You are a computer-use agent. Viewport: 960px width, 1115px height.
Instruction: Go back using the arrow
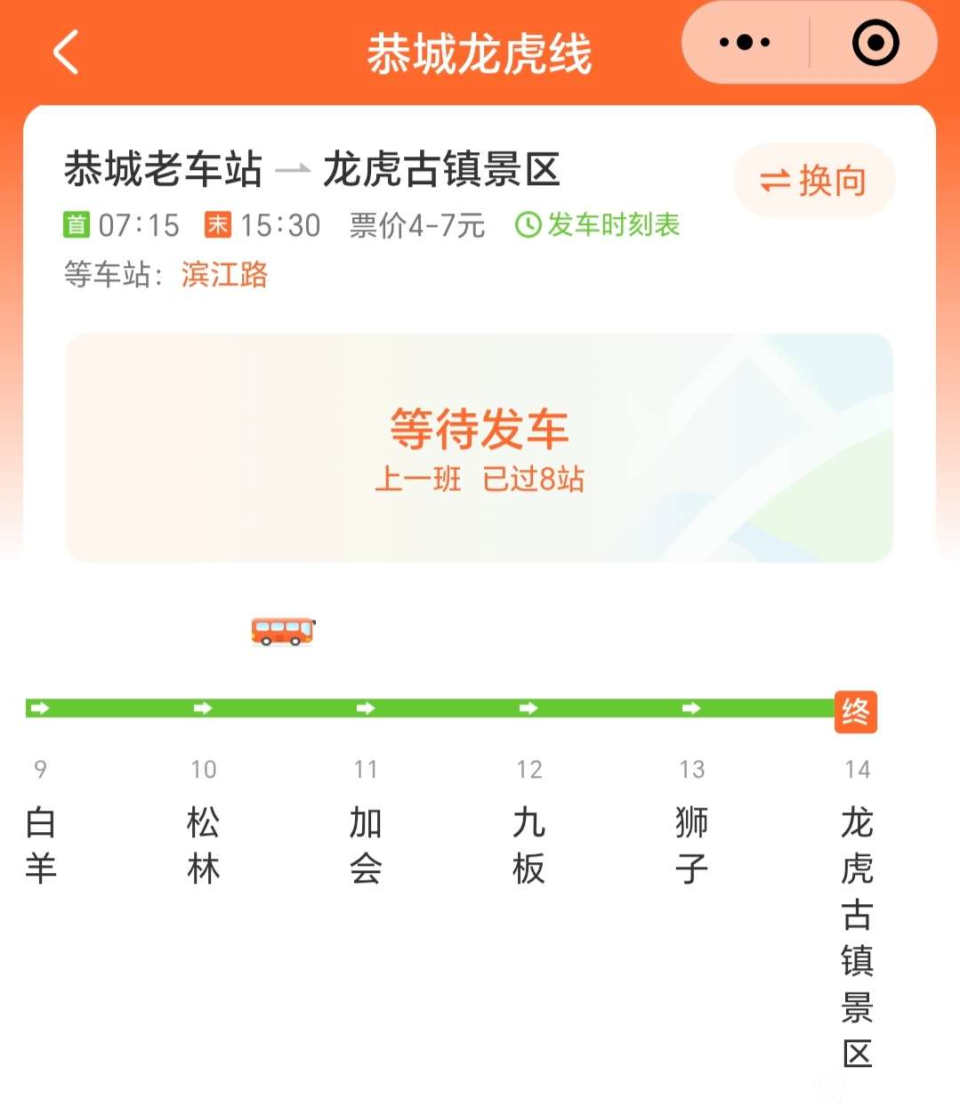(x=66, y=52)
